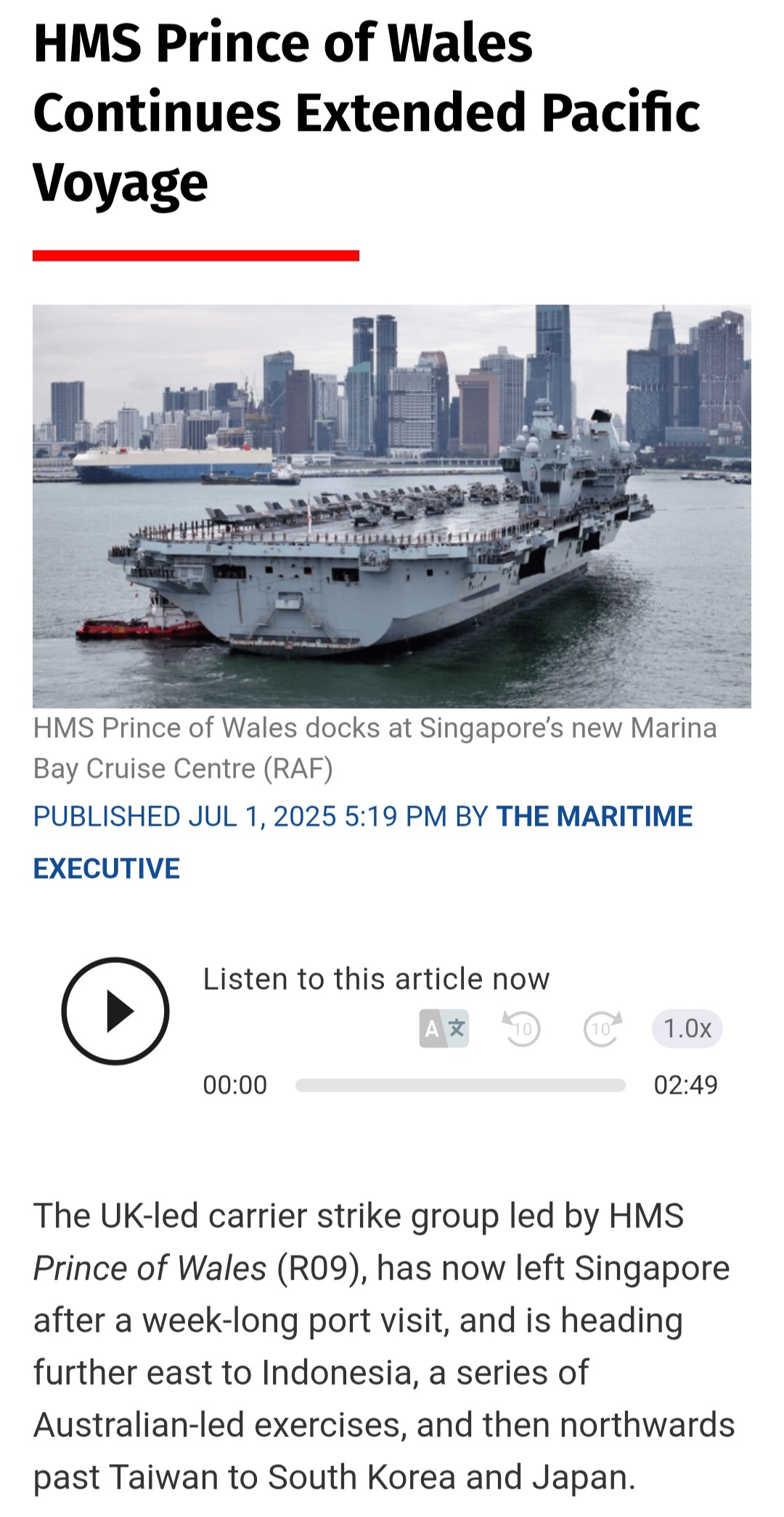Viewport: 784px width, 1517px height.
Task: Tap the audio progress bar
Action: (x=460, y=1085)
